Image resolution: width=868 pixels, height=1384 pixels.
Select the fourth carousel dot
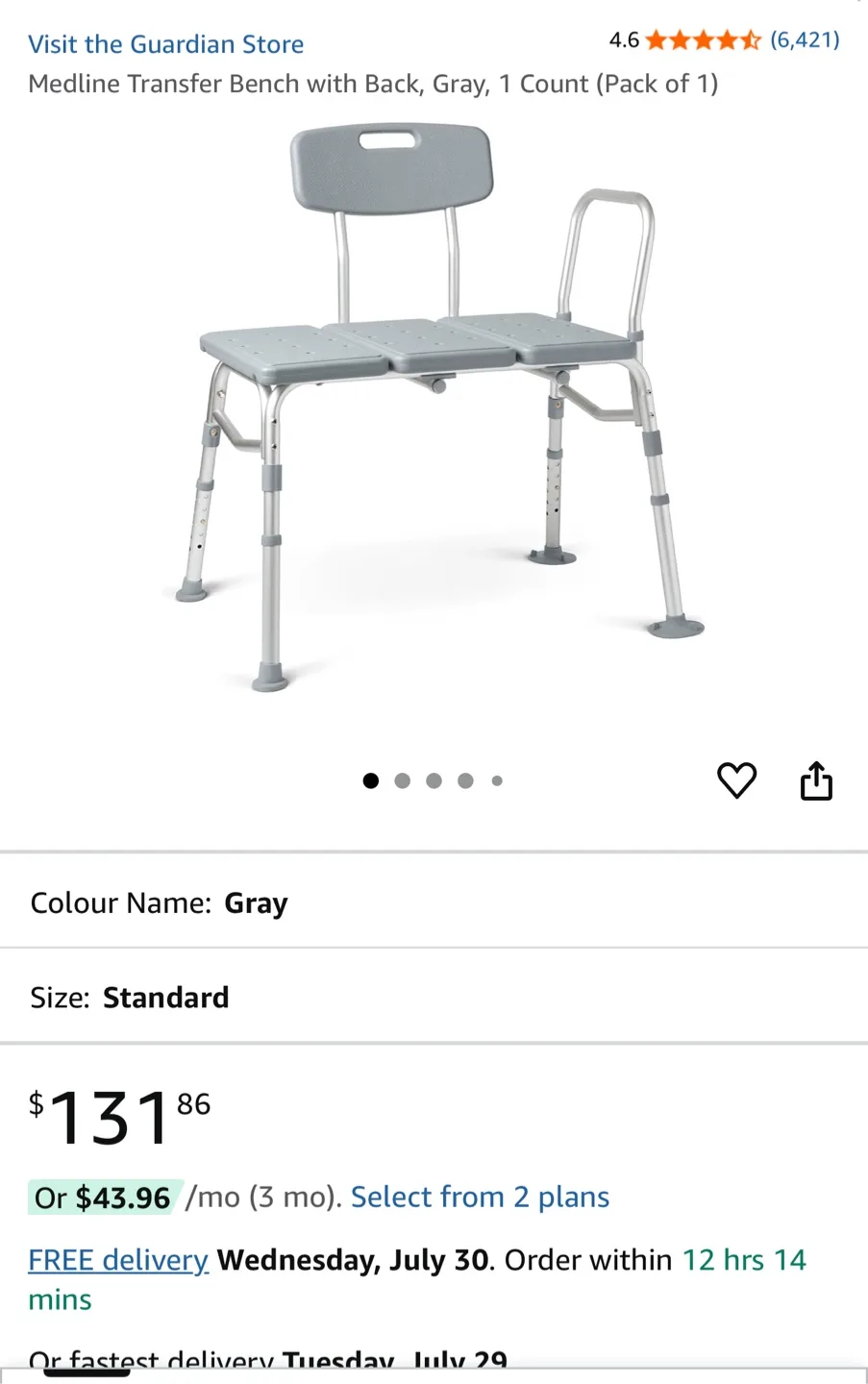(x=465, y=780)
